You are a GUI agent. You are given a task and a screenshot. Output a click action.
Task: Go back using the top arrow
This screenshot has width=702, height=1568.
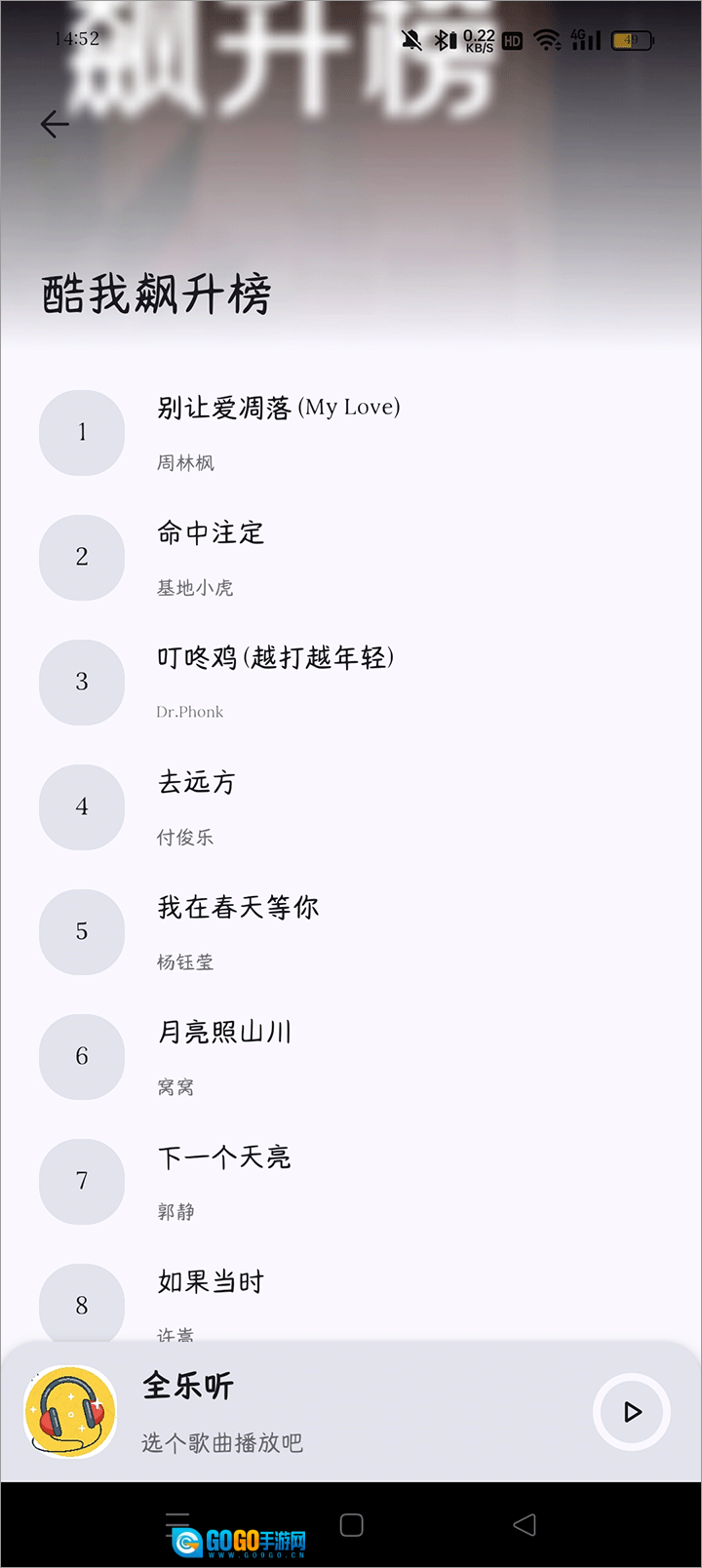point(55,124)
